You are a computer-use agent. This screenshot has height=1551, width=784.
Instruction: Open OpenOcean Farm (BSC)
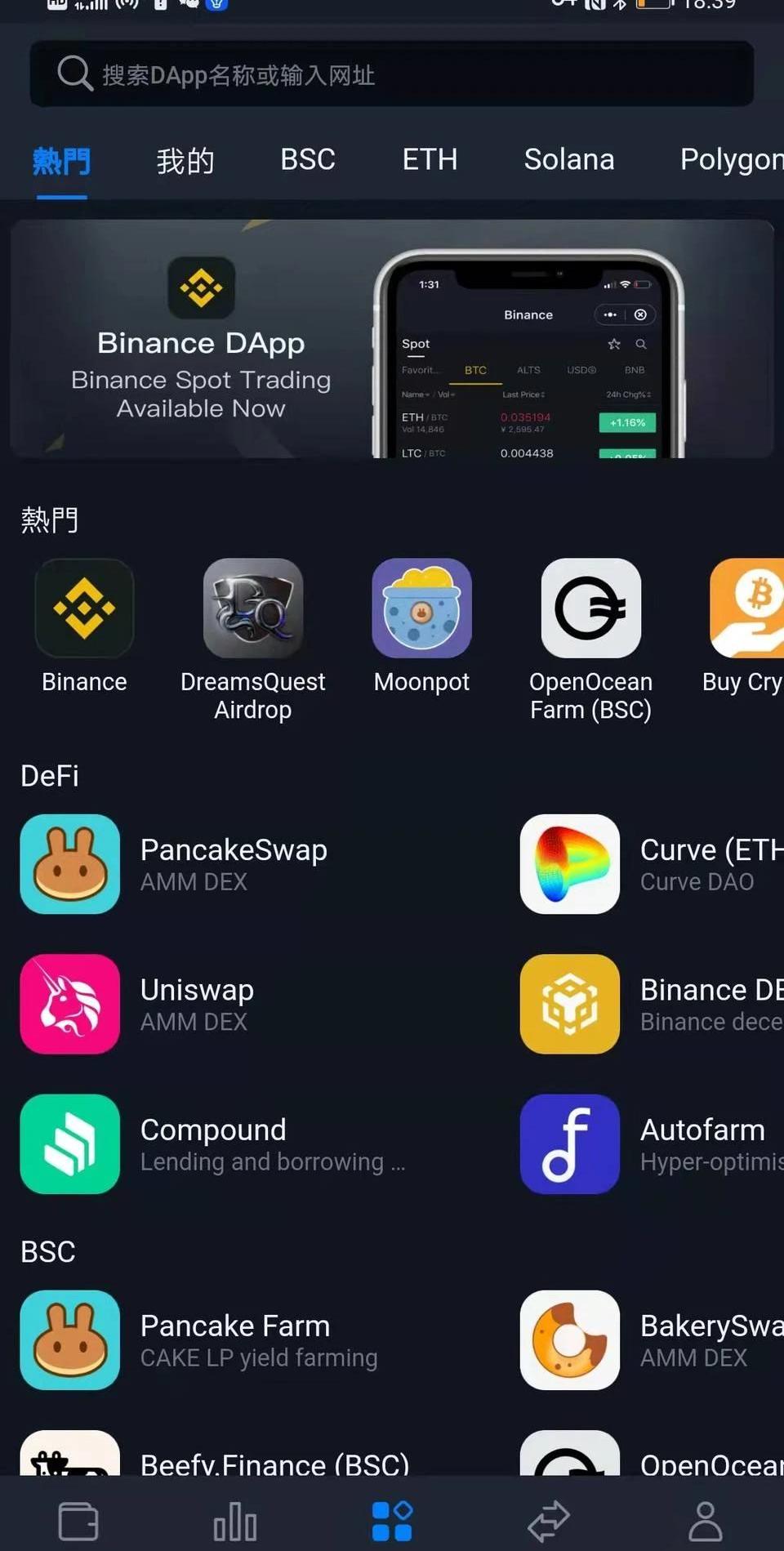point(590,608)
